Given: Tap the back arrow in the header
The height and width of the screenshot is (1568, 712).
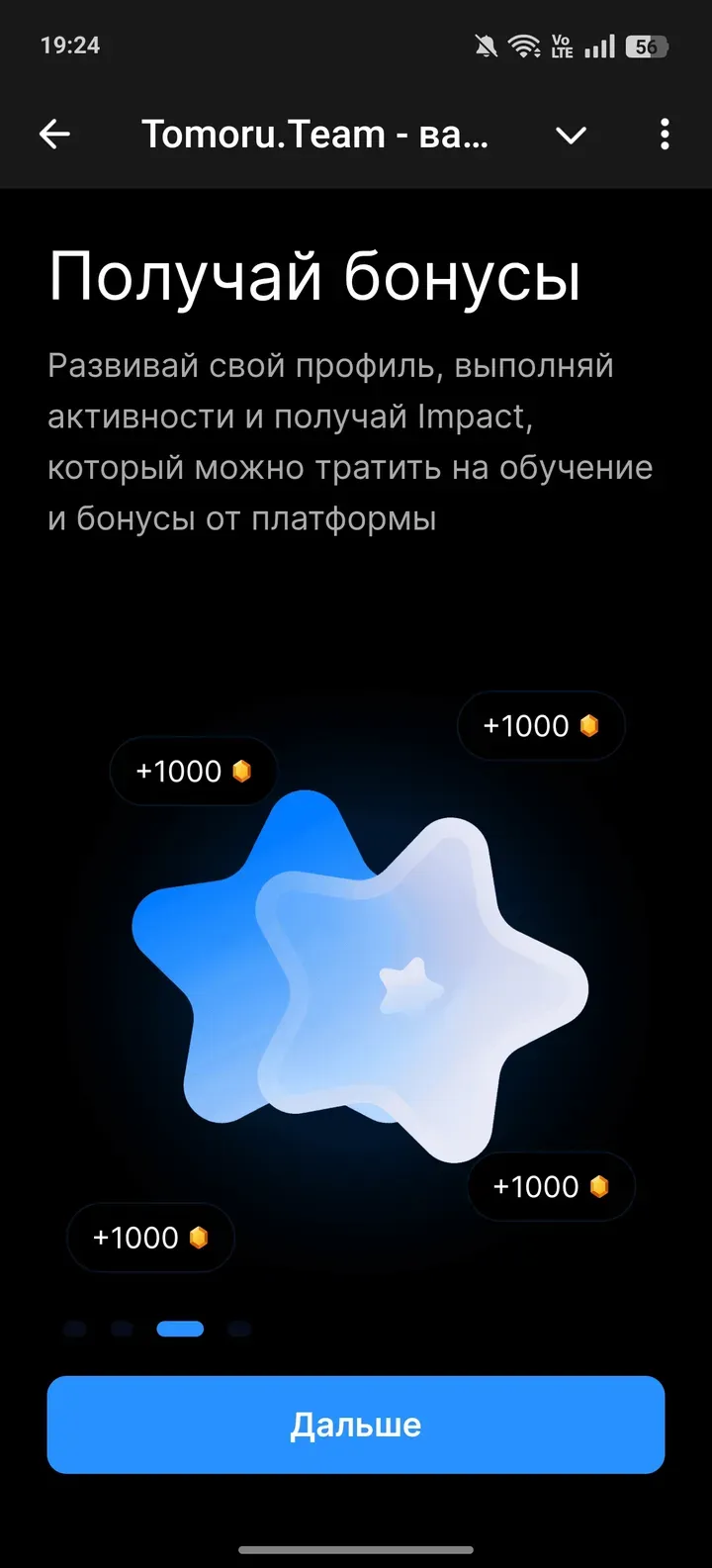Looking at the screenshot, I should (54, 134).
